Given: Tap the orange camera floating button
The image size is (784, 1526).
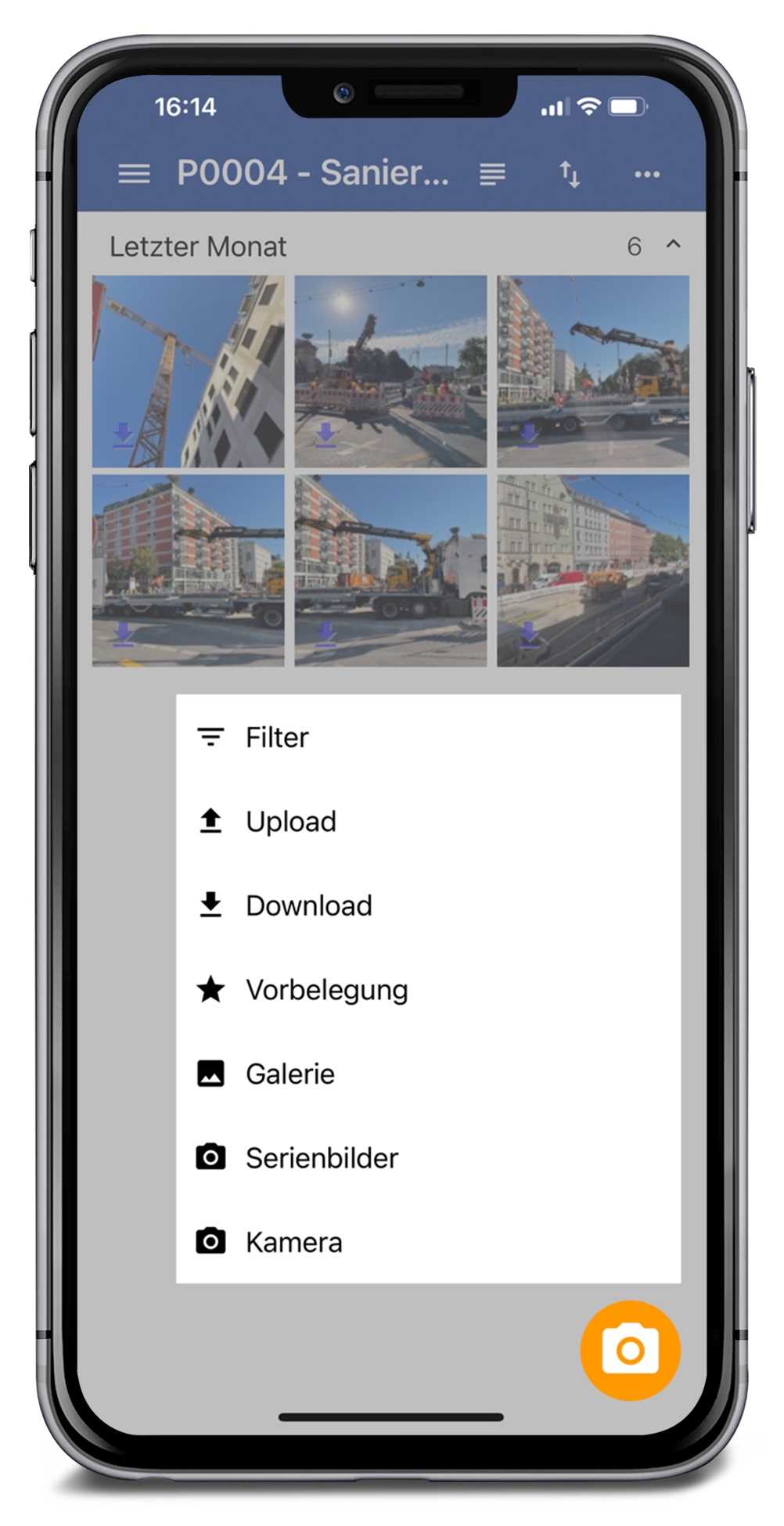Looking at the screenshot, I should (630, 1350).
